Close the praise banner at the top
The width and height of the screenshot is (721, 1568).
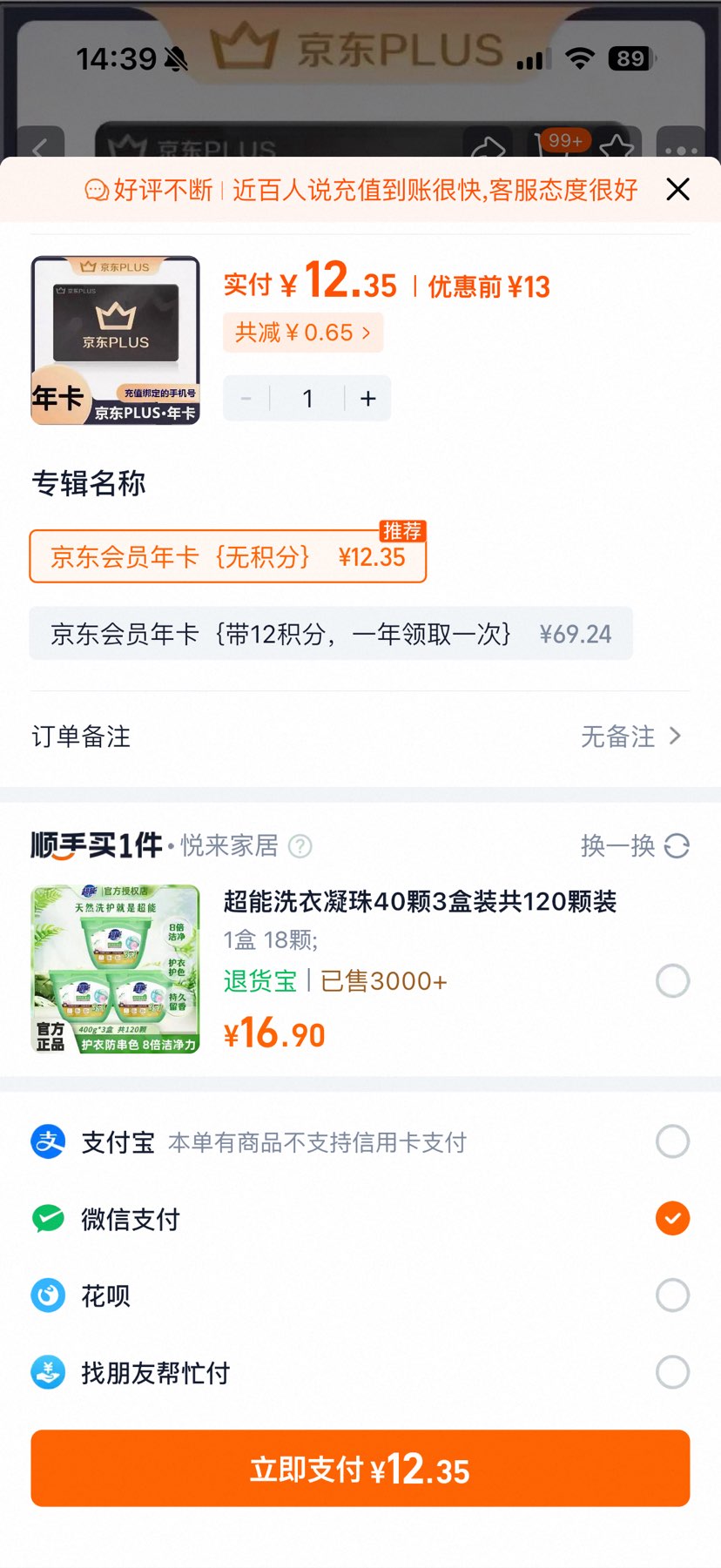(677, 189)
